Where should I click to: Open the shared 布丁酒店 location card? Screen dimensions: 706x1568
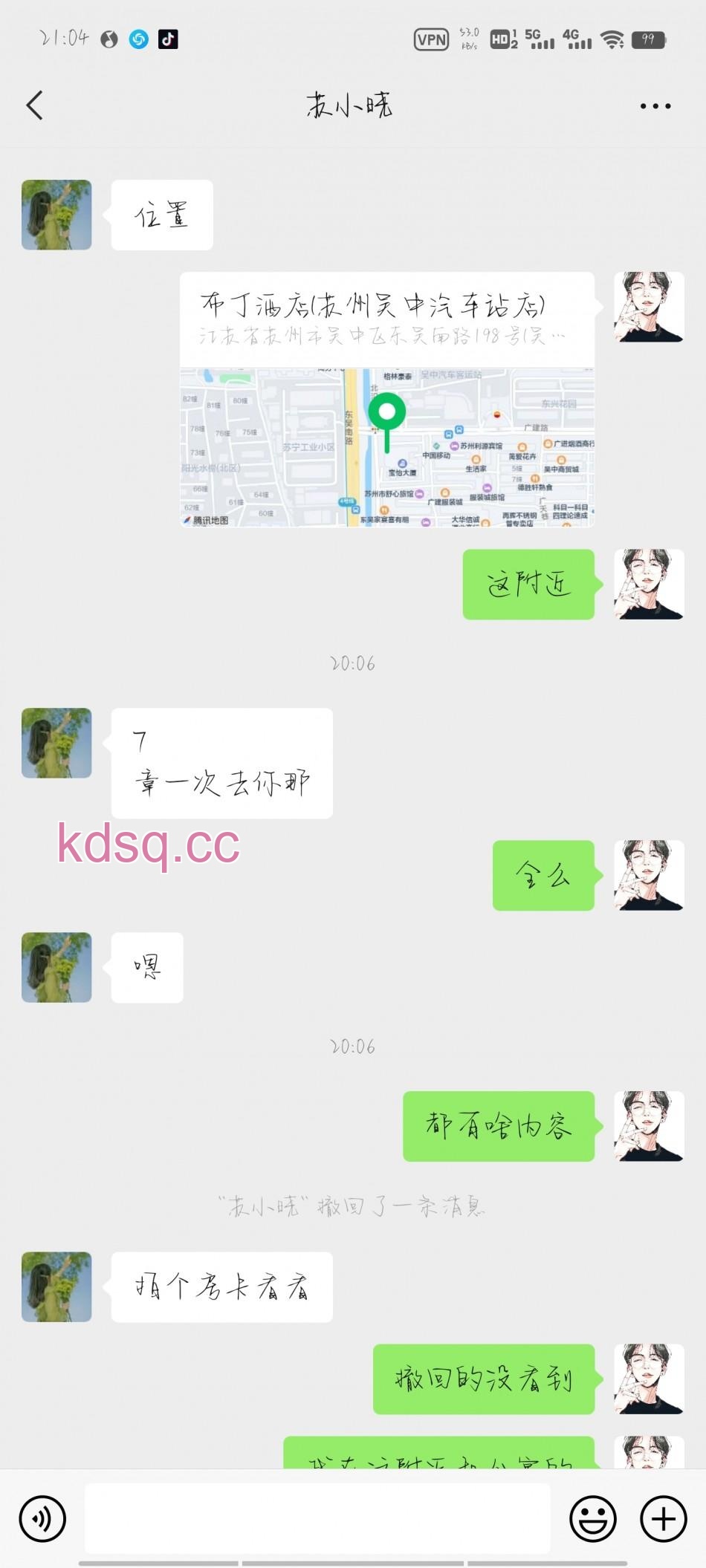[386, 400]
